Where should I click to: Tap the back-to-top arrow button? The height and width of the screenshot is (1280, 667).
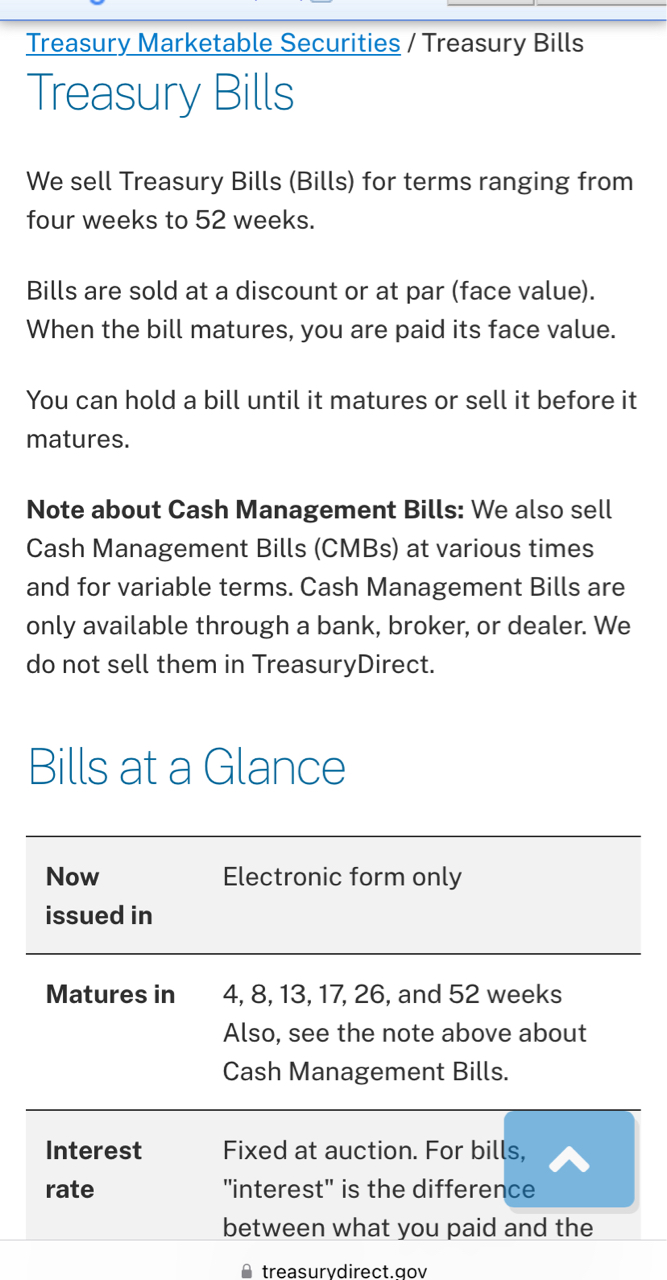(569, 1159)
